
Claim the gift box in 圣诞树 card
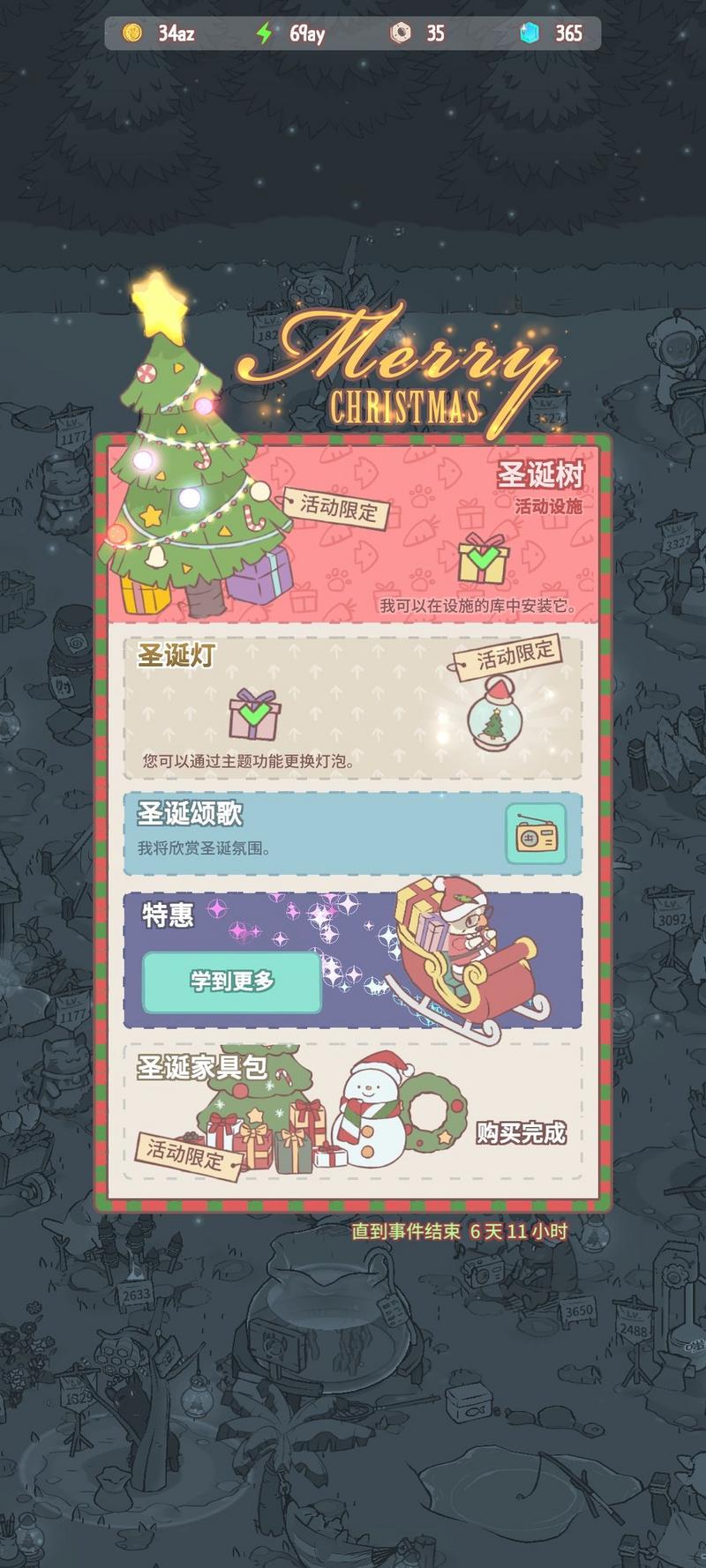[483, 558]
